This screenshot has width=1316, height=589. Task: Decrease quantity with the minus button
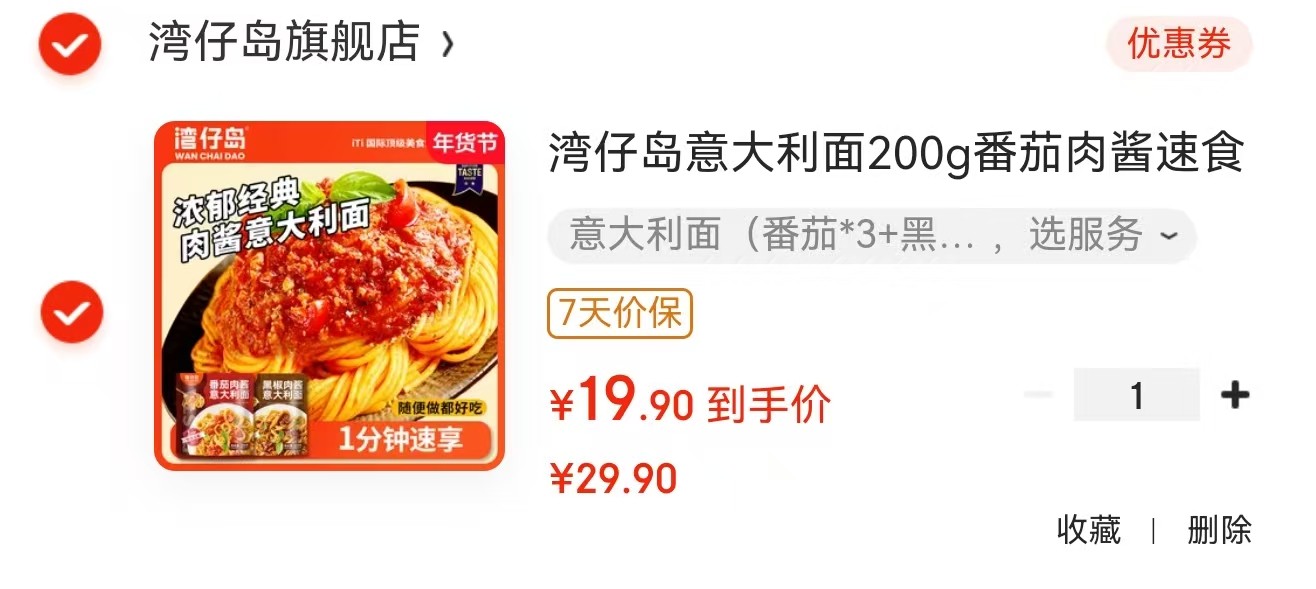click(1040, 395)
